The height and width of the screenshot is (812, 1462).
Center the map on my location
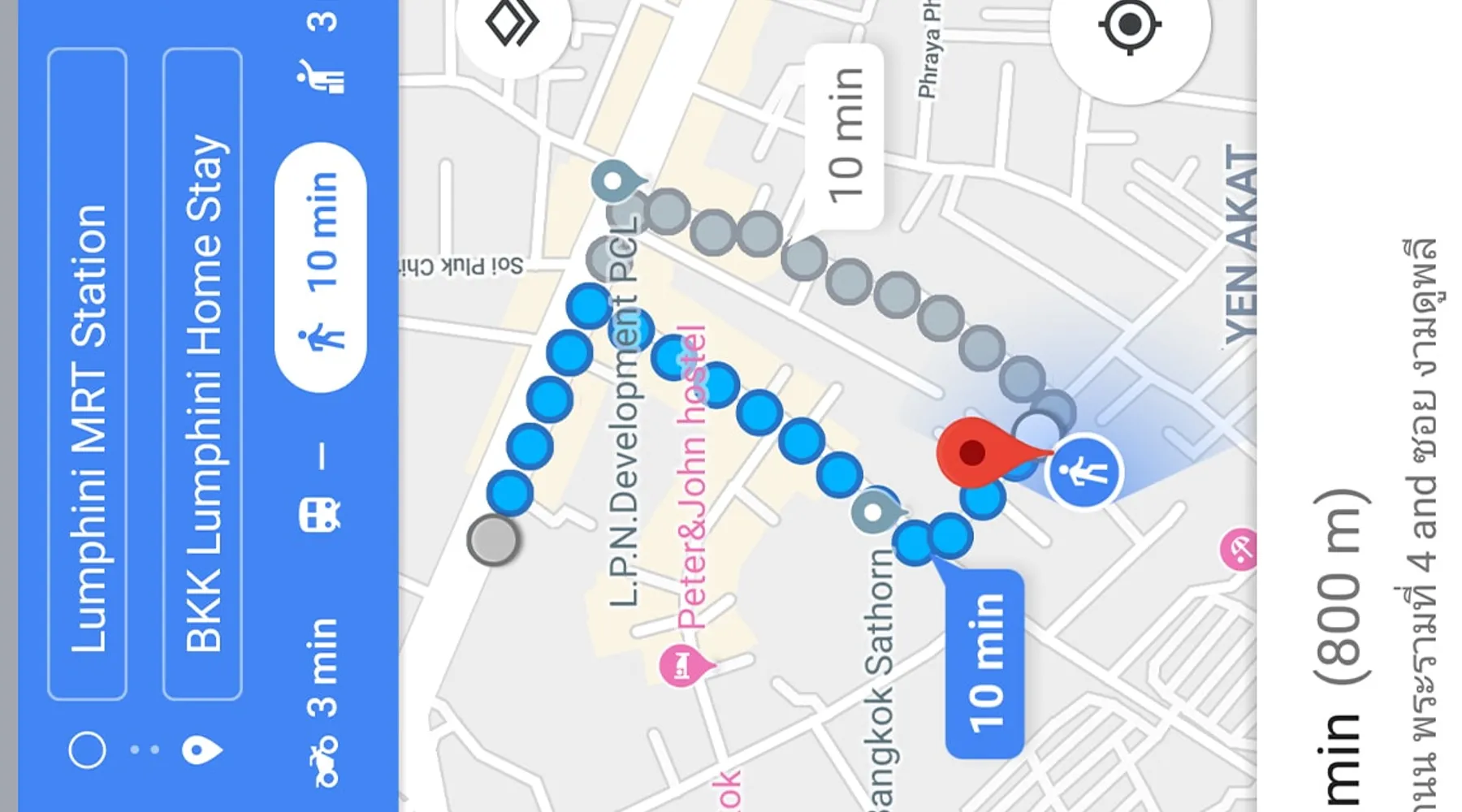tap(1130, 27)
